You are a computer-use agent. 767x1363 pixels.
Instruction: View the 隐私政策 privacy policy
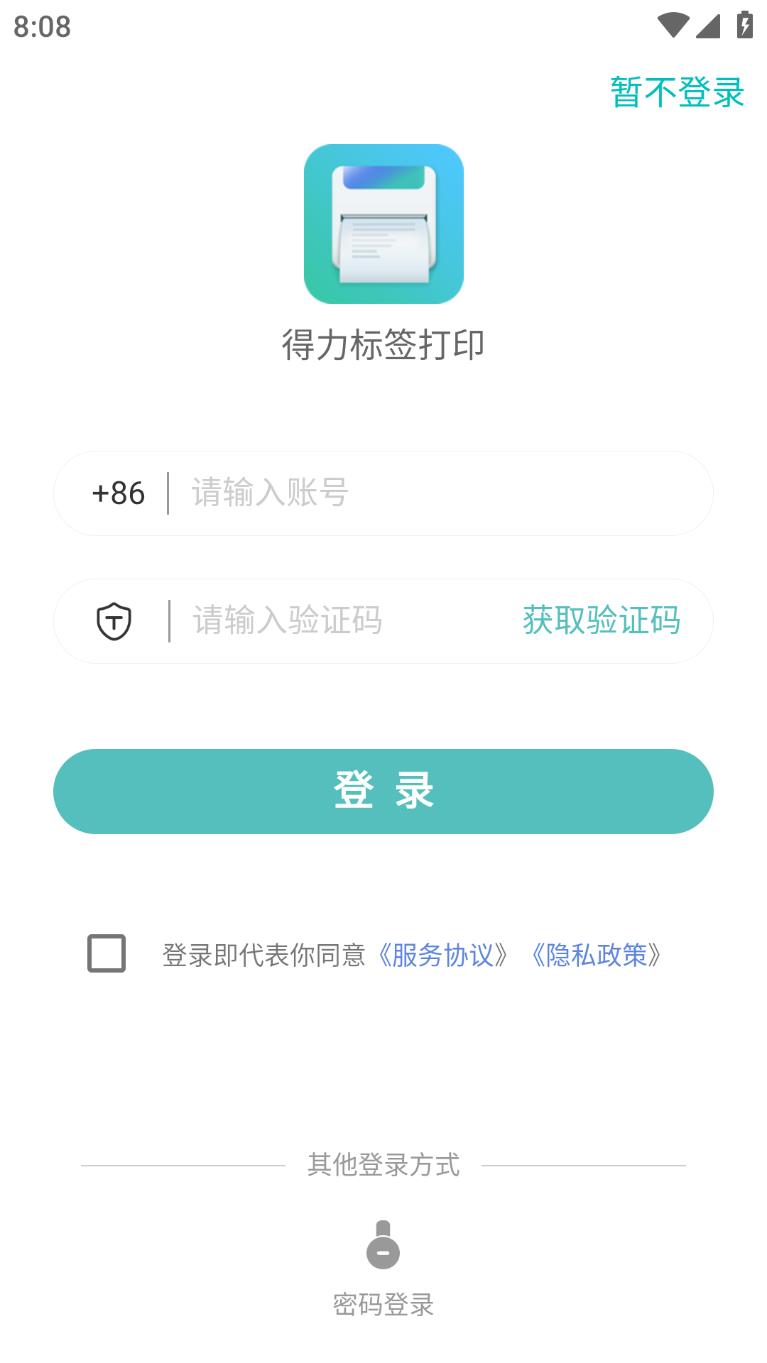pos(597,954)
